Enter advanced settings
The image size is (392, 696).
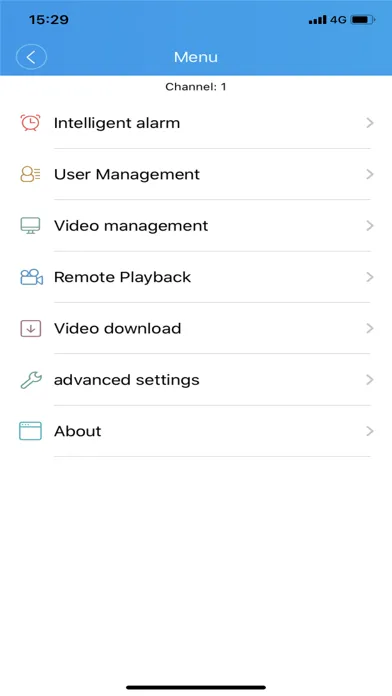point(196,380)
